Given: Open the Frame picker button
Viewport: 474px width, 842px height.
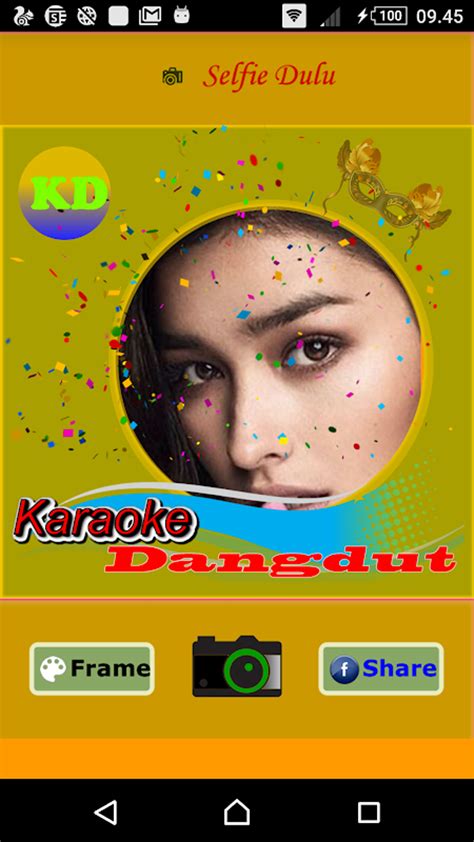Looking at the screenshot, I should [x=92, y=669].
